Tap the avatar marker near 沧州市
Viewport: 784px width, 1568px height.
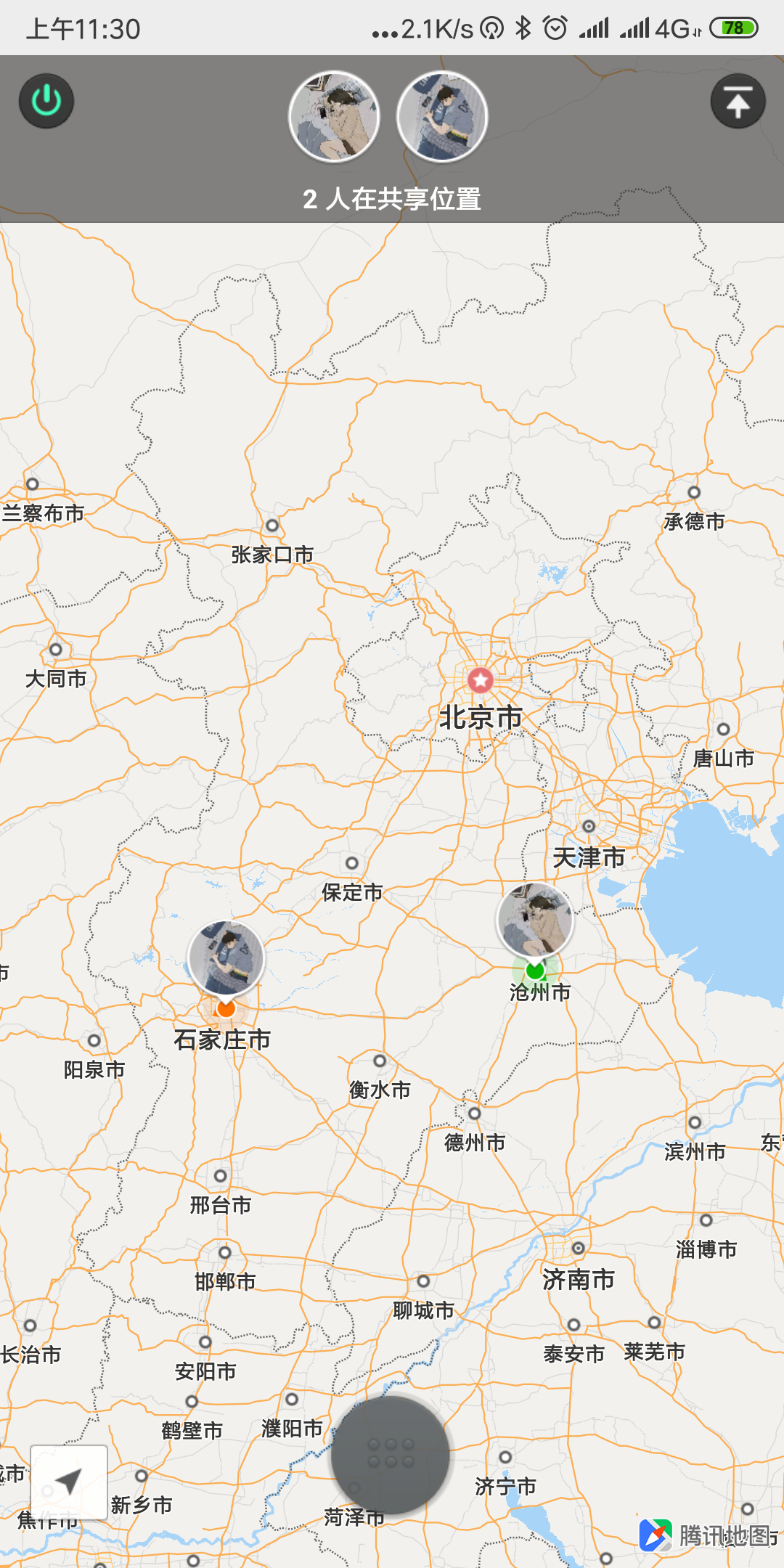pyautogui.click(x=535, y=920)
